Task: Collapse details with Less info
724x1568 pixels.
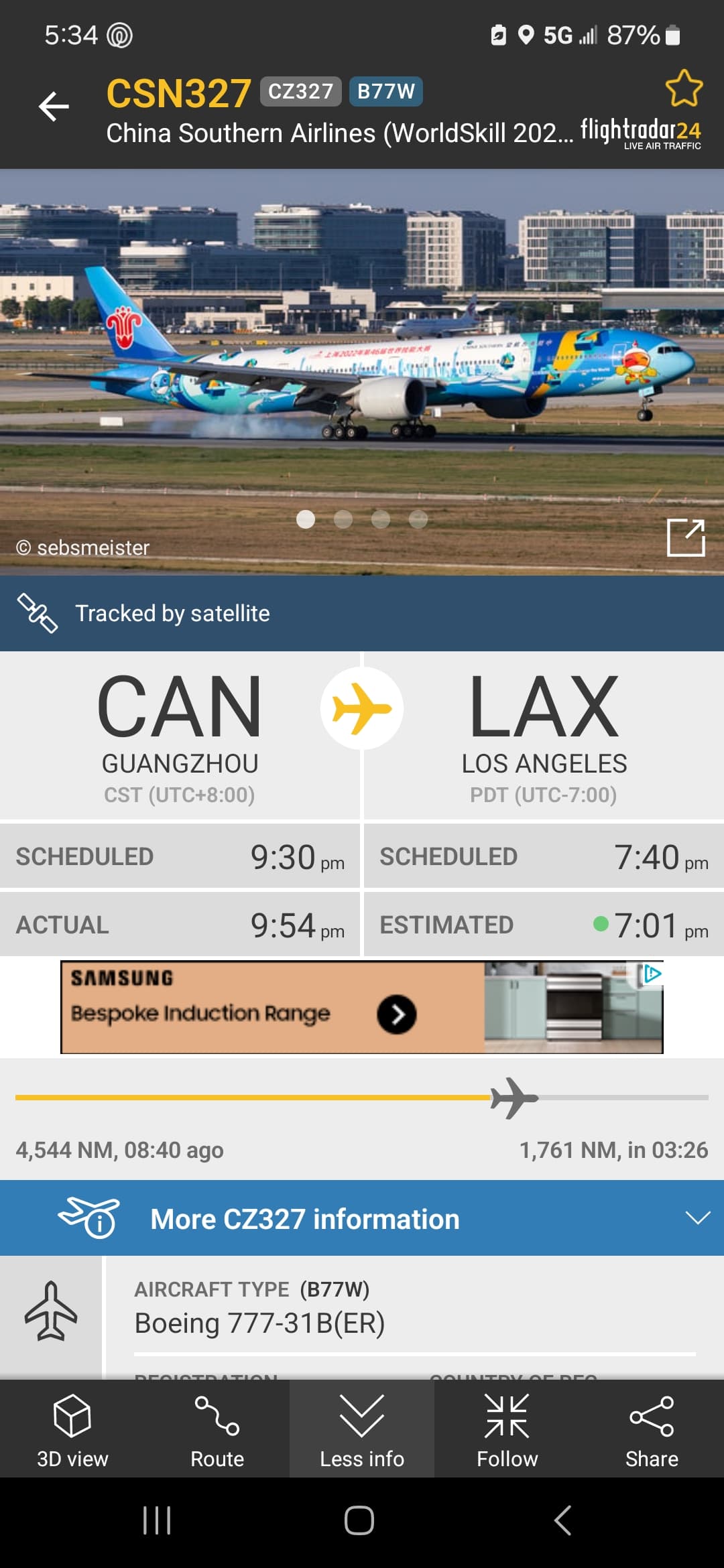Action: coord(362,1430)
